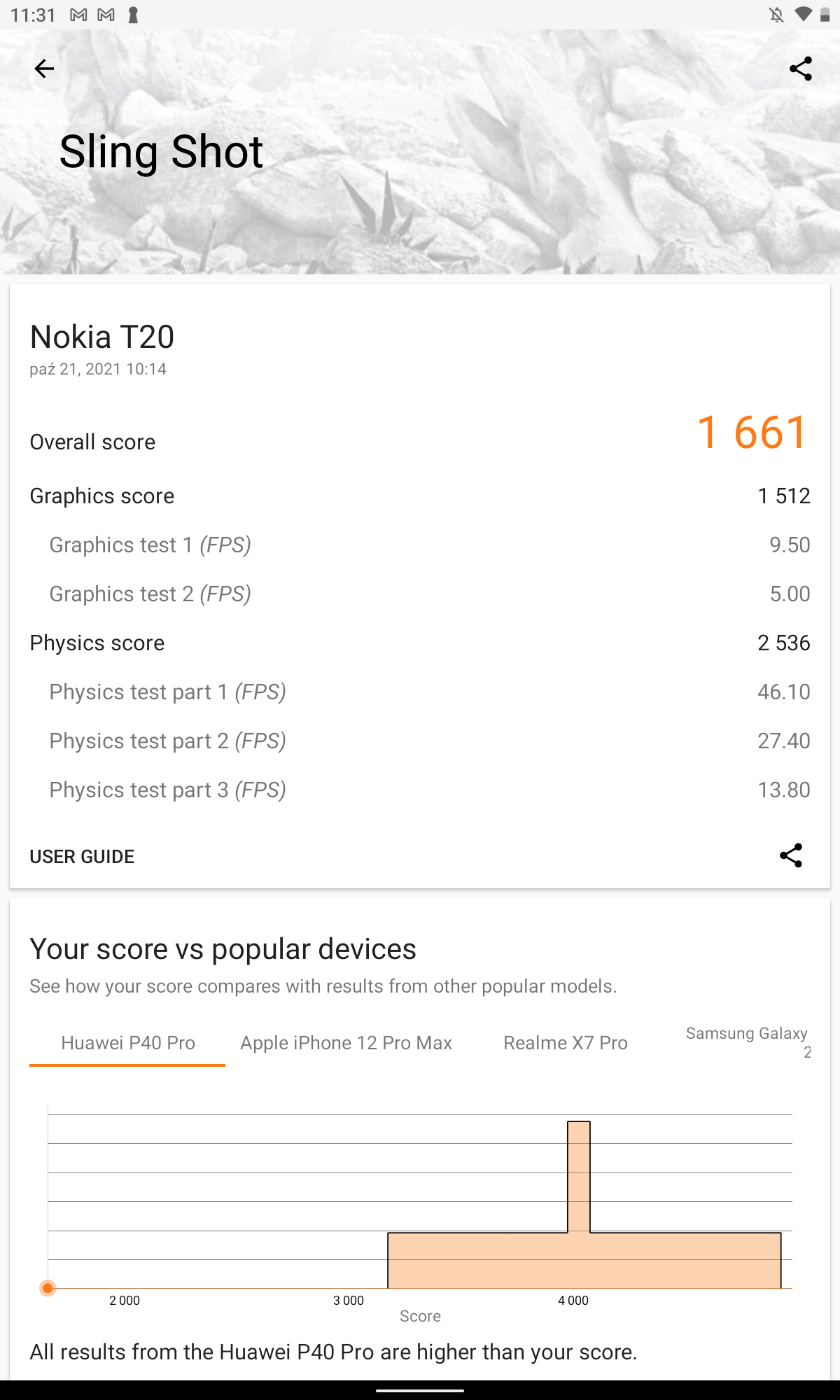Compare with the Samsung Galaxy tab

[748, 1042]
